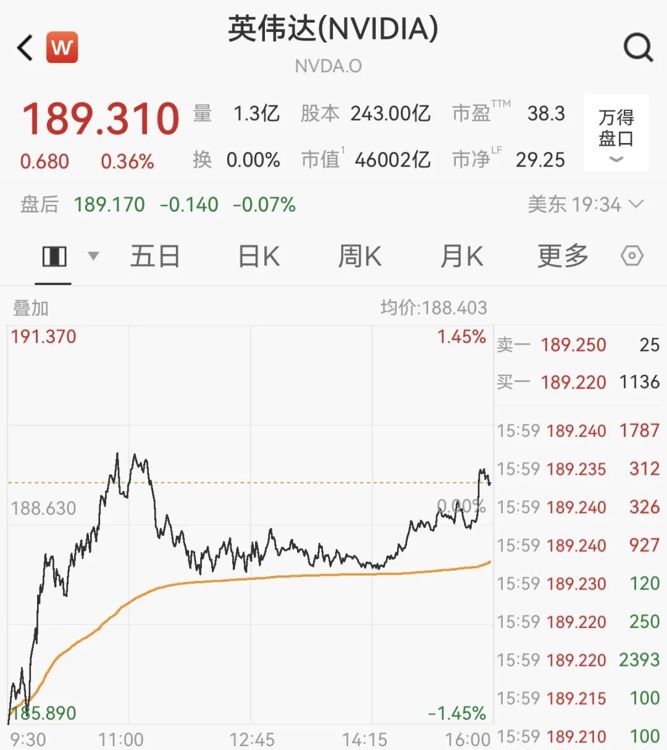View the 月K monthly candlestick chart
Viewport: 667px width, 750px height.
[x=461, y=256]
